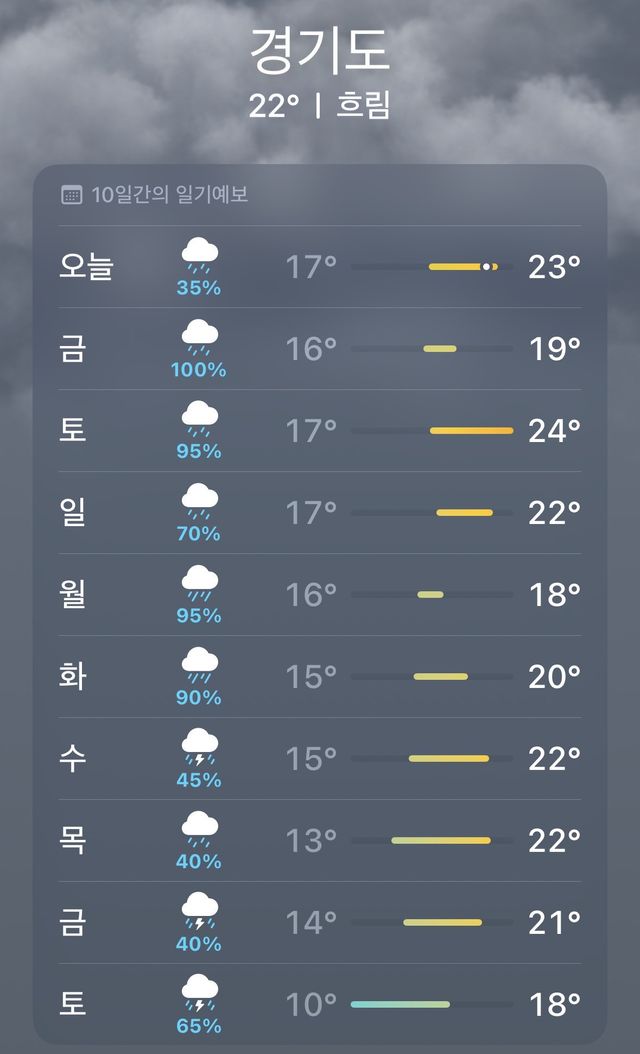640x1054 pixels.
Task: Tap the 수 thunderstorm forecast row
Action: 320,760
